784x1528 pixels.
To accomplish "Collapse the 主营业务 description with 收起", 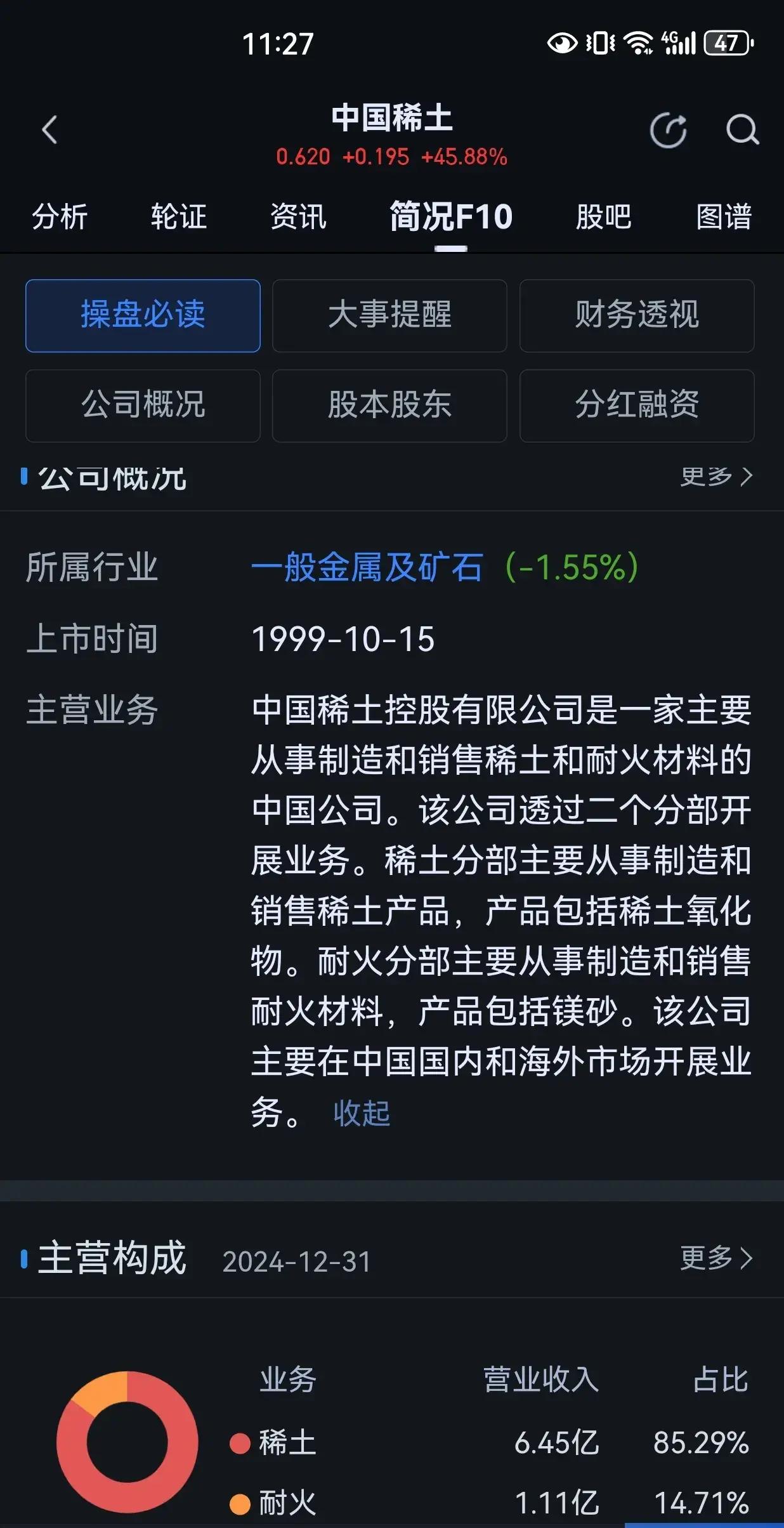I will pyautogui.click(x=362, y=1113).
